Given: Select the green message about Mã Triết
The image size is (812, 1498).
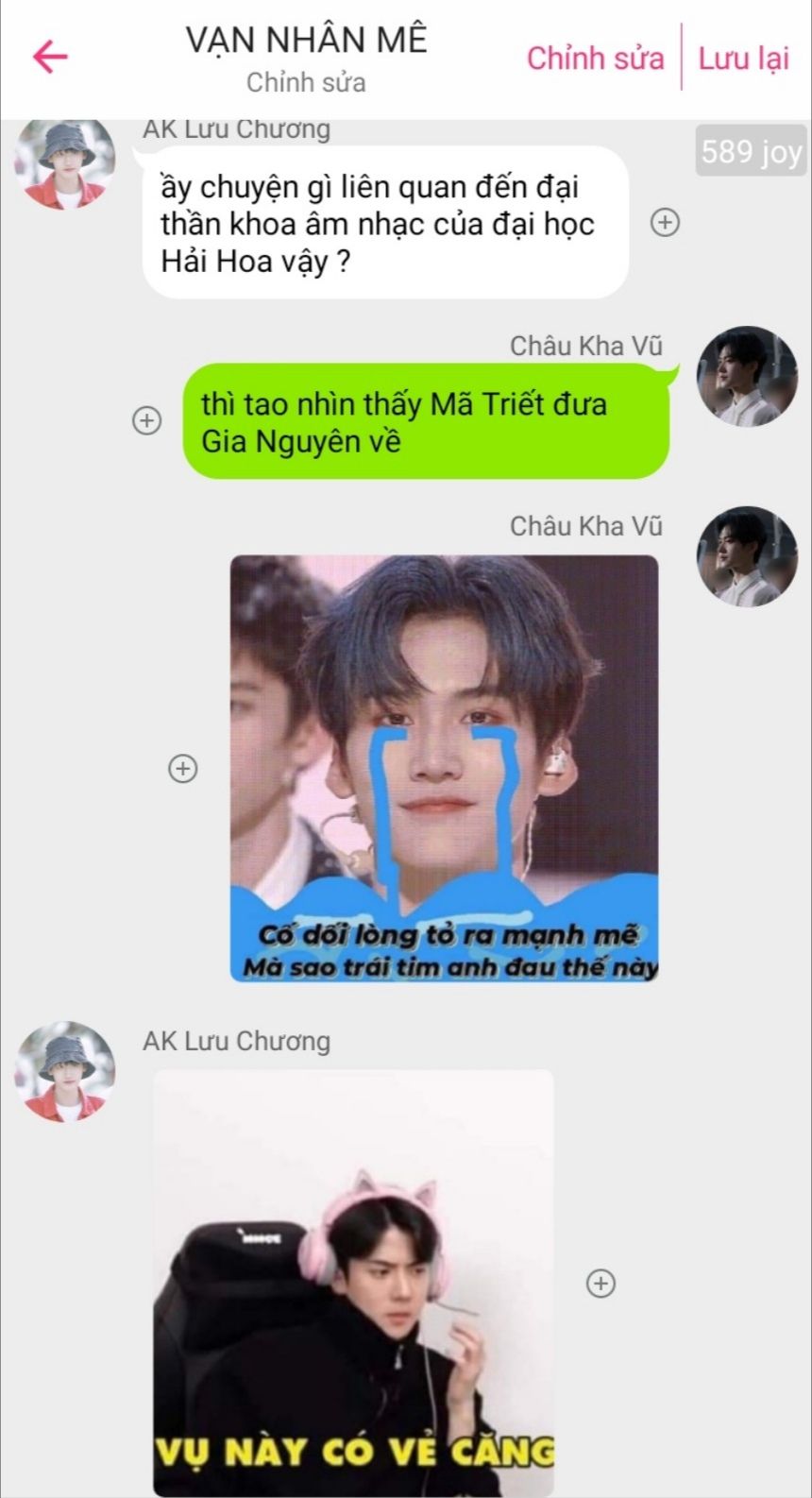Looking at the screenshot, I should tap(425, 422).
